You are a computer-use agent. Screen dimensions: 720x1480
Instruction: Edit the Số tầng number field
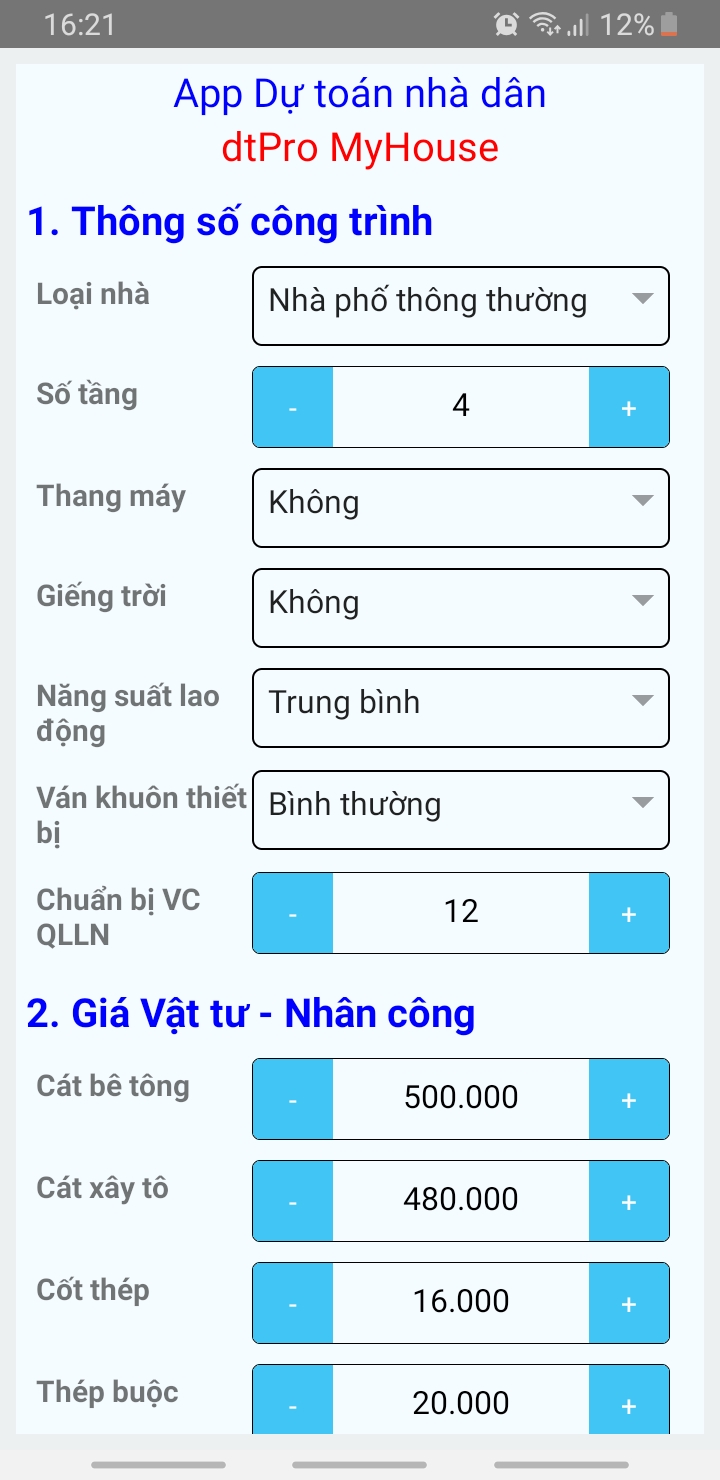460,407
